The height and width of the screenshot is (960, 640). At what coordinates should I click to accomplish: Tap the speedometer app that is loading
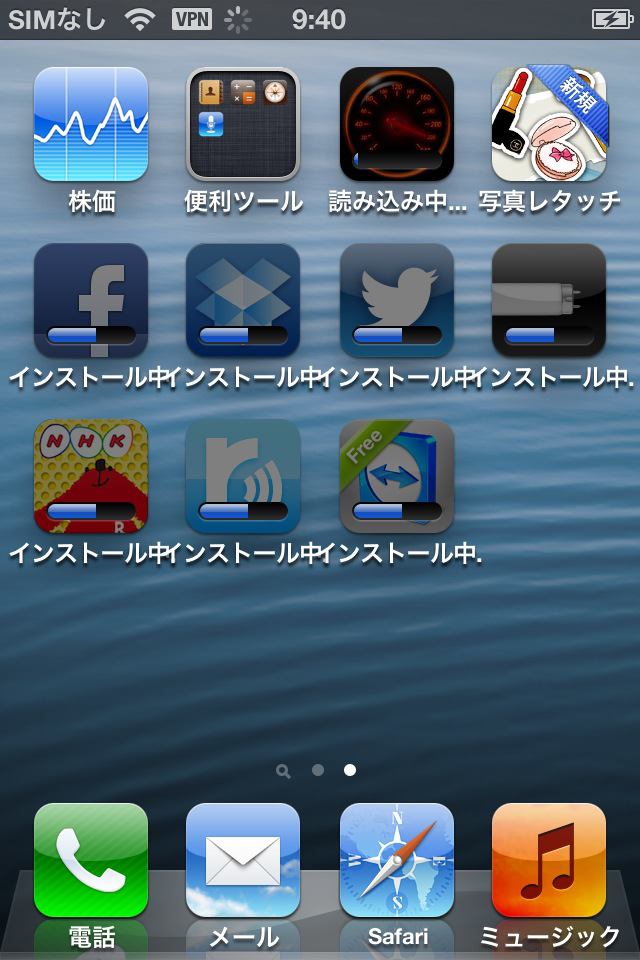pos(397,124)
